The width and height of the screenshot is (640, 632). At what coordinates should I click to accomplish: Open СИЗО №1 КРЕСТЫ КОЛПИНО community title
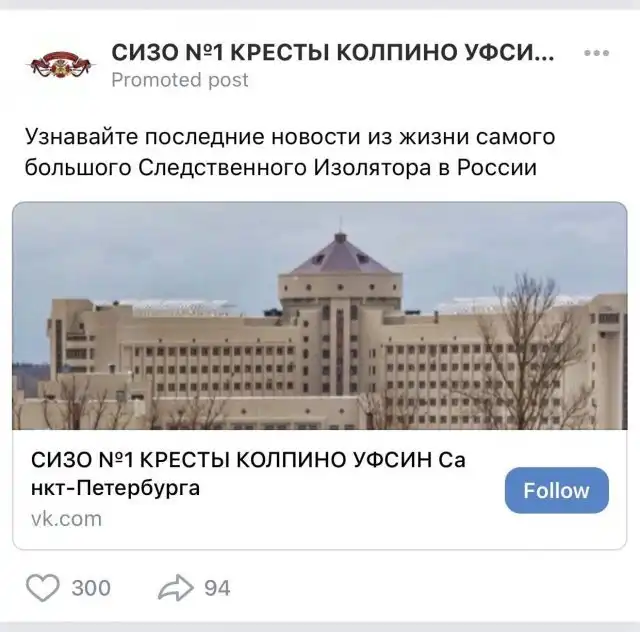tap(331, 52)
